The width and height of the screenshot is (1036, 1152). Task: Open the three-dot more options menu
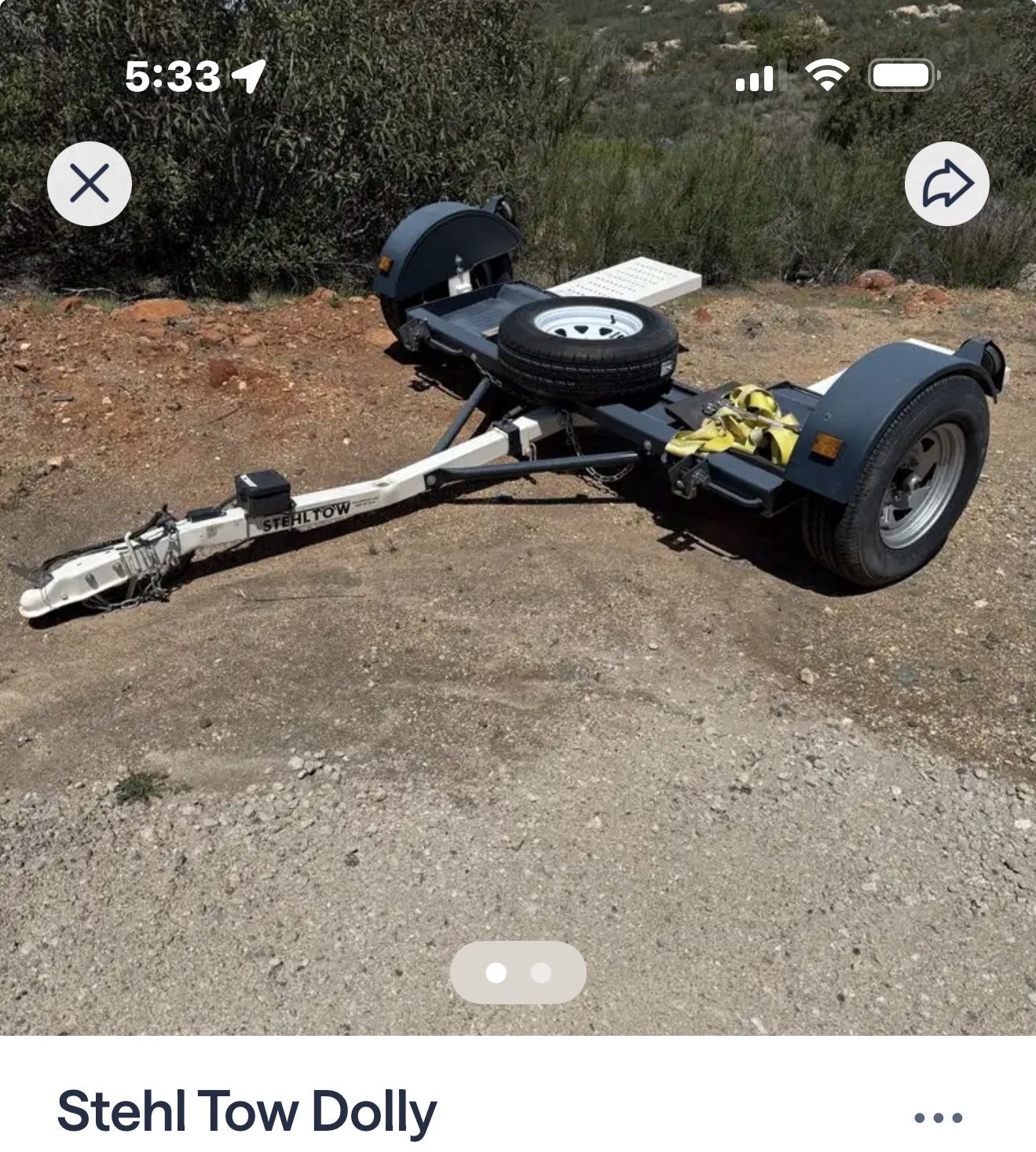(939, 1117)
